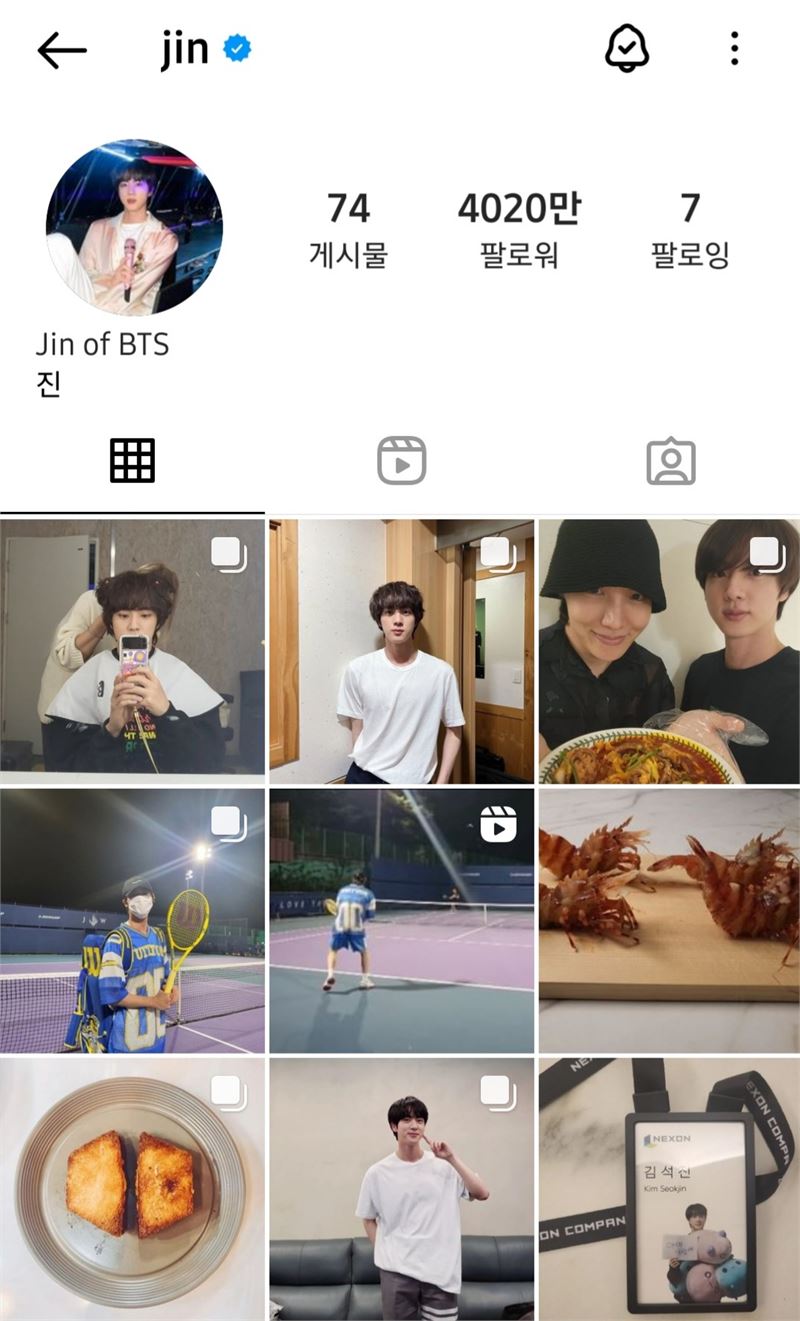
Task: Select the grid posts tab
Action: coord(132,462)
